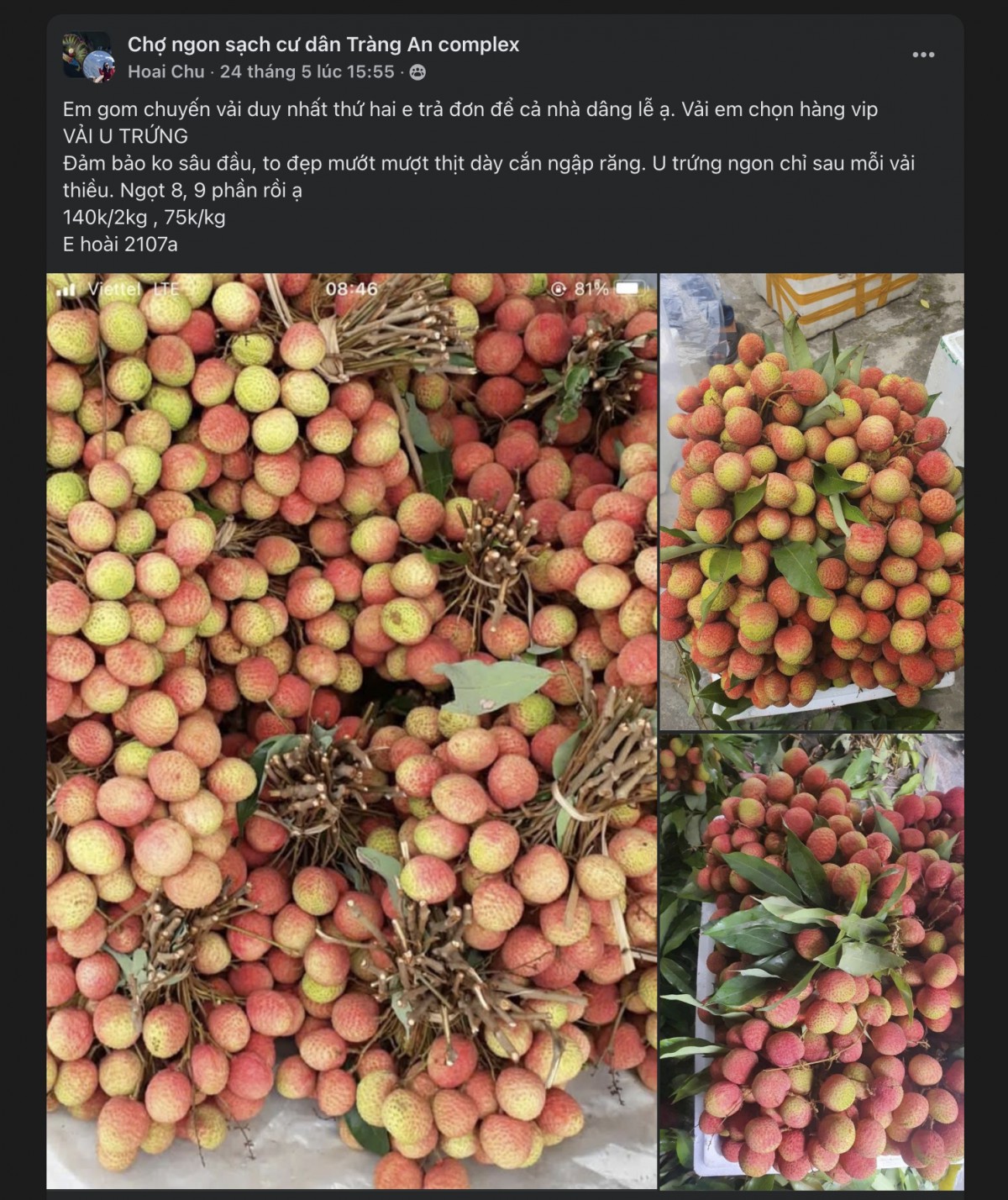
Task: Open the post's three-dot options menu
Action: coord(923,55)
